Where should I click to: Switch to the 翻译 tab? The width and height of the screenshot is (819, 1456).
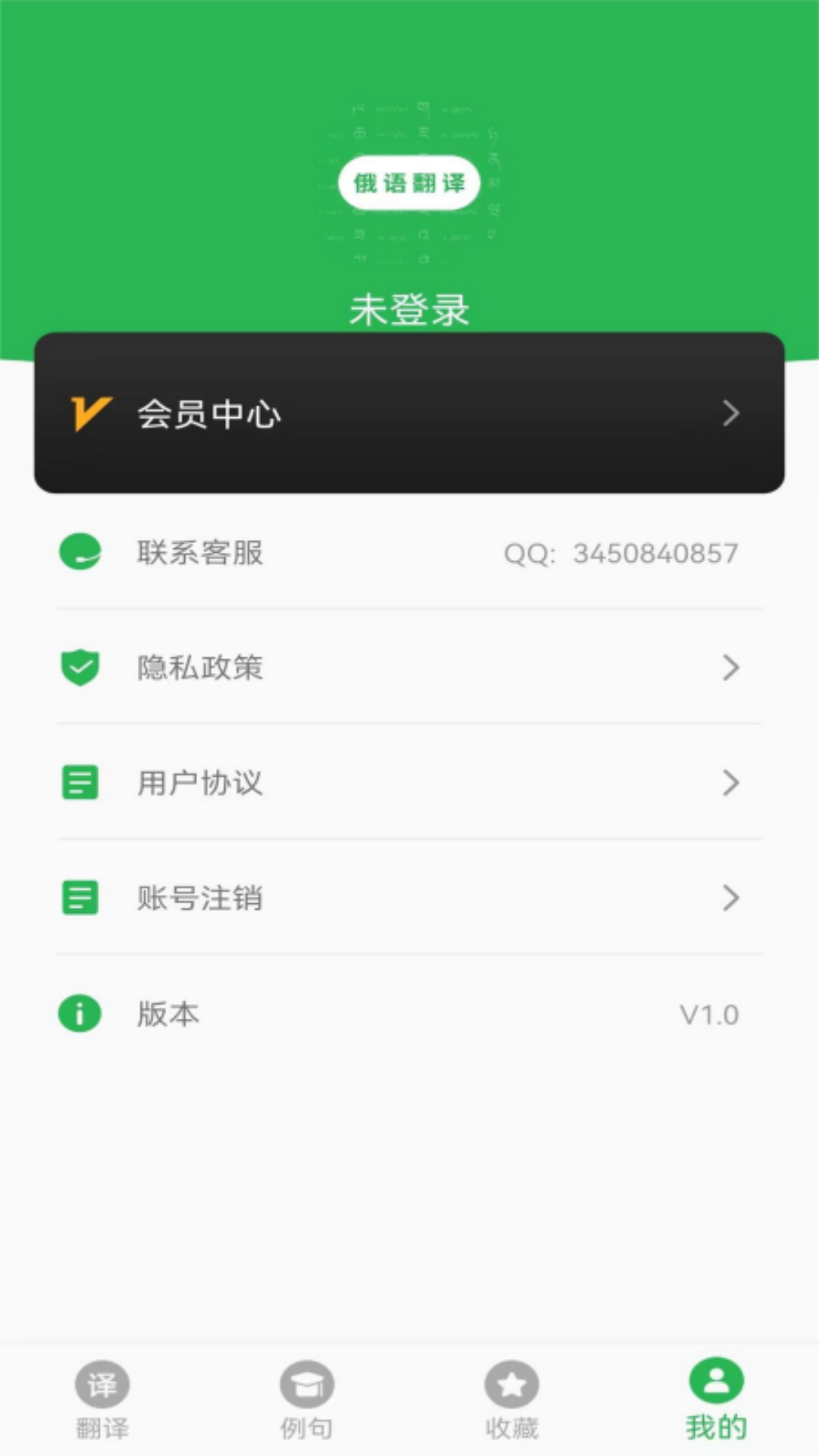pyautogui.click(x=102, y=1399)
